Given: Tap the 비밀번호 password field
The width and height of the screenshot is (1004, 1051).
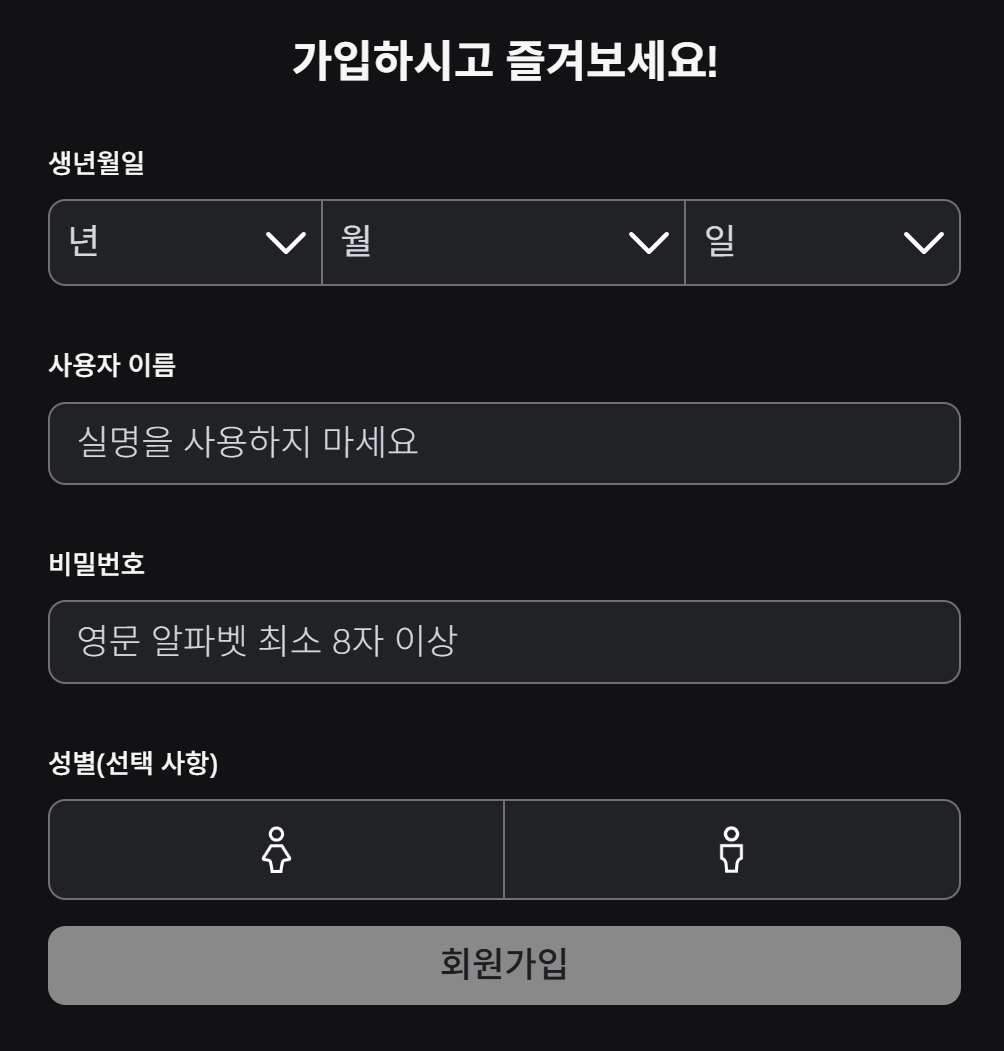Looking at the screenshot, I should (x=504, y=642).
